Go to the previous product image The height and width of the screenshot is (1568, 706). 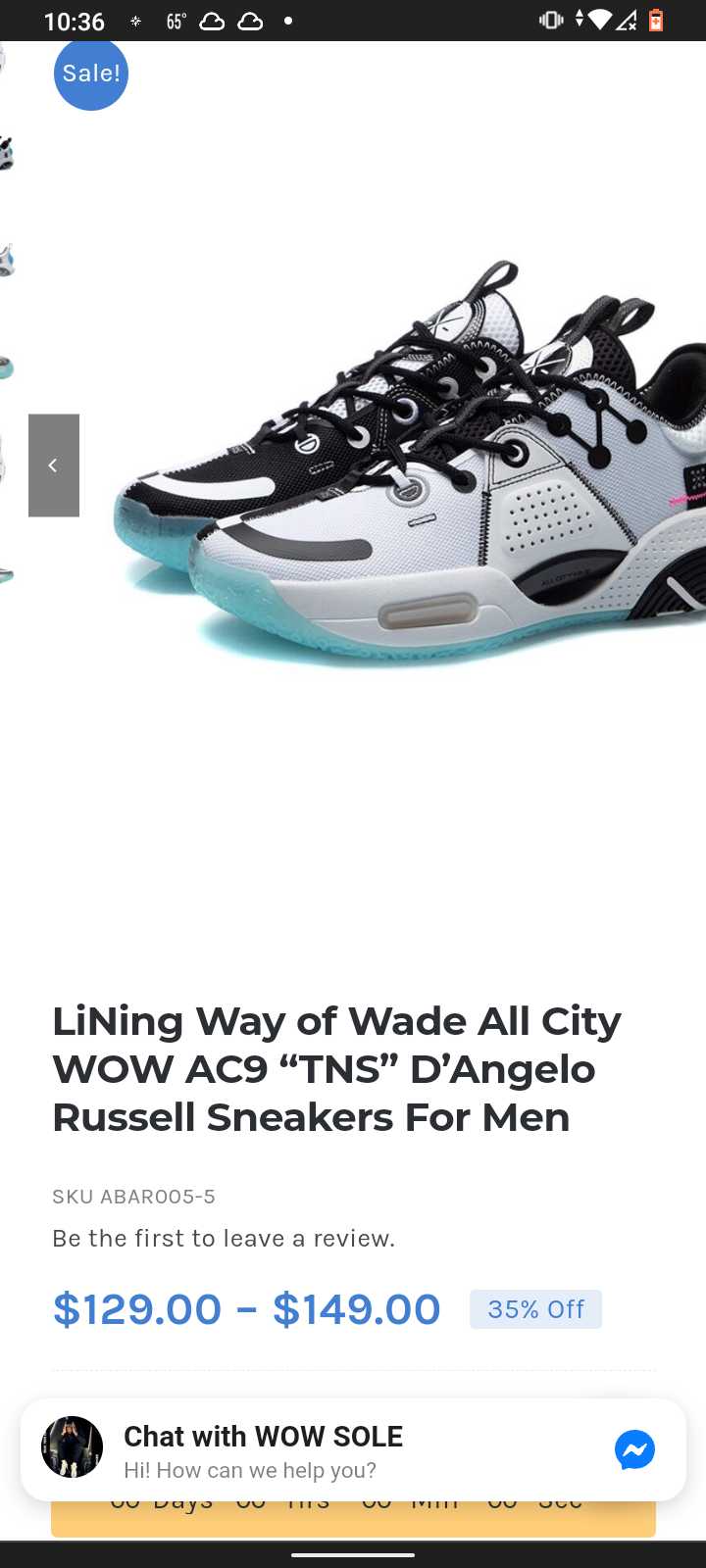coord(53,465)
